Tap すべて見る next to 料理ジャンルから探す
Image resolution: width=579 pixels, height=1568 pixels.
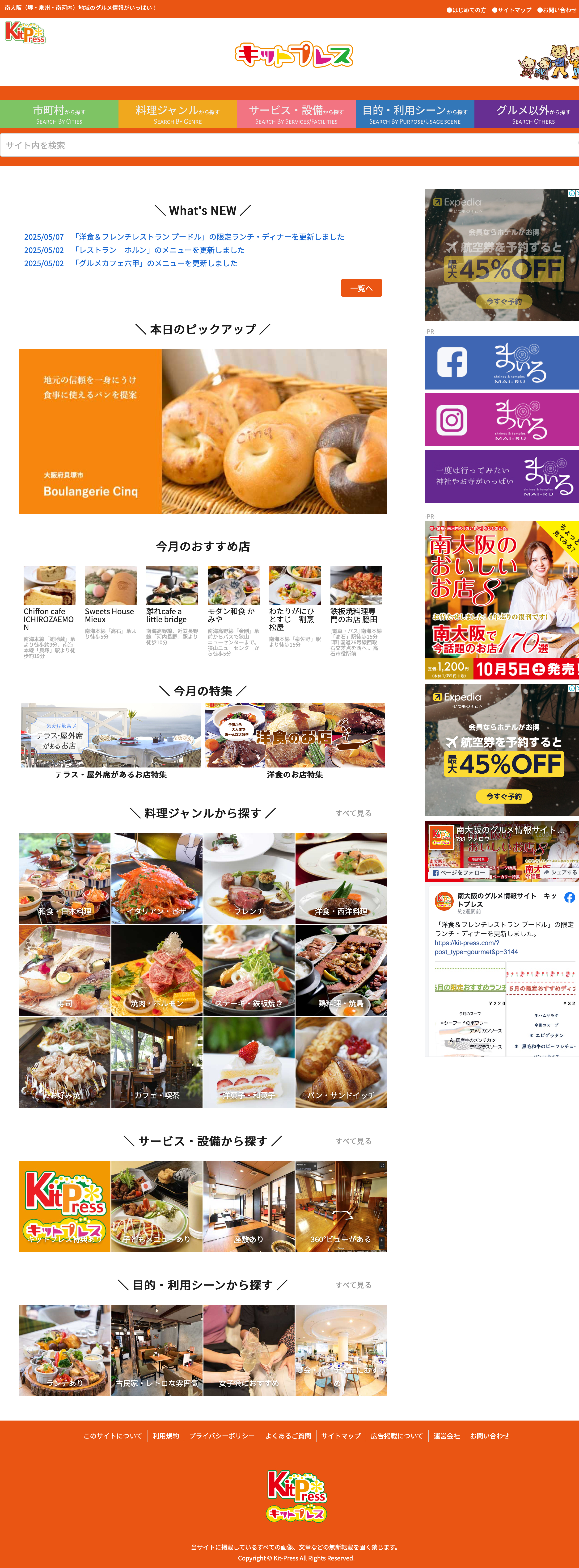[x=353, y=813]
